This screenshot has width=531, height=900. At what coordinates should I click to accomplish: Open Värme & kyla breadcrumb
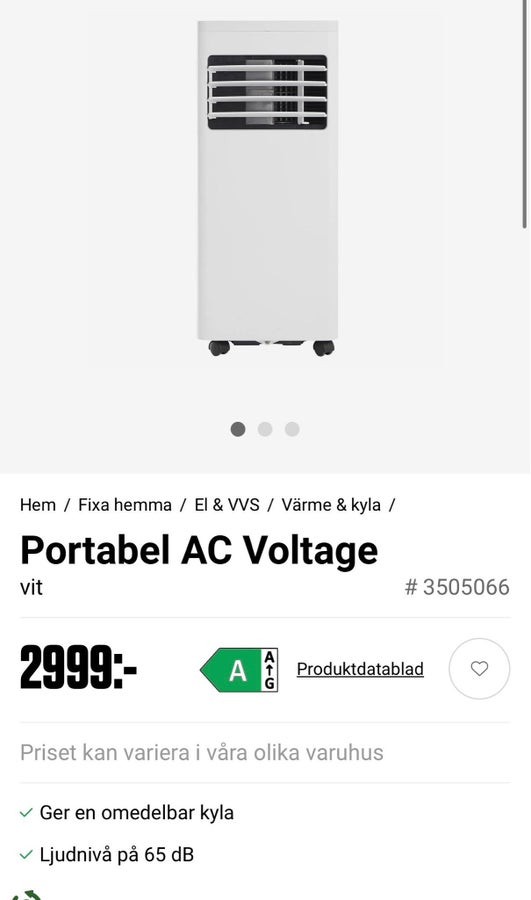[331, 505]
